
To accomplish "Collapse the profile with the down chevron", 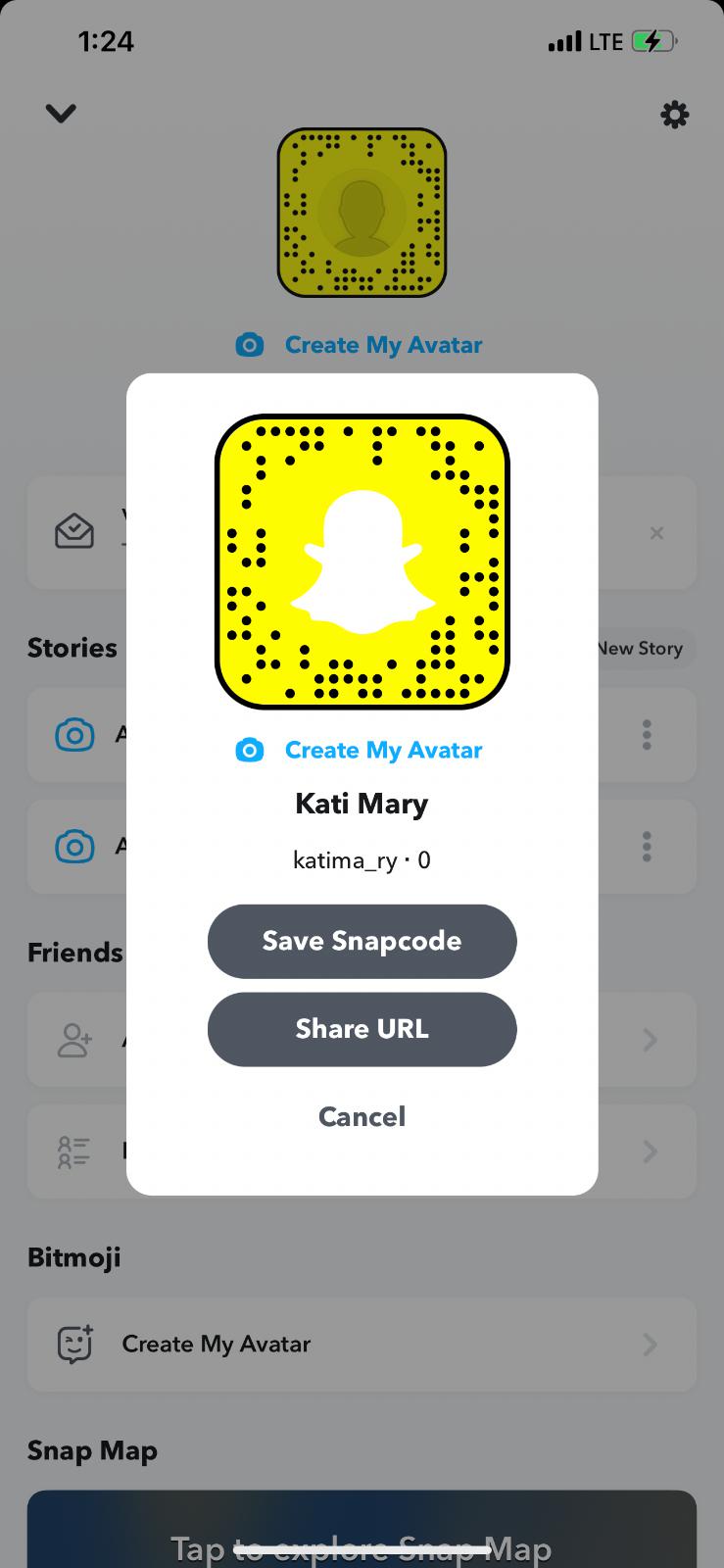I will pyautogui.click(x=61, y=114).
